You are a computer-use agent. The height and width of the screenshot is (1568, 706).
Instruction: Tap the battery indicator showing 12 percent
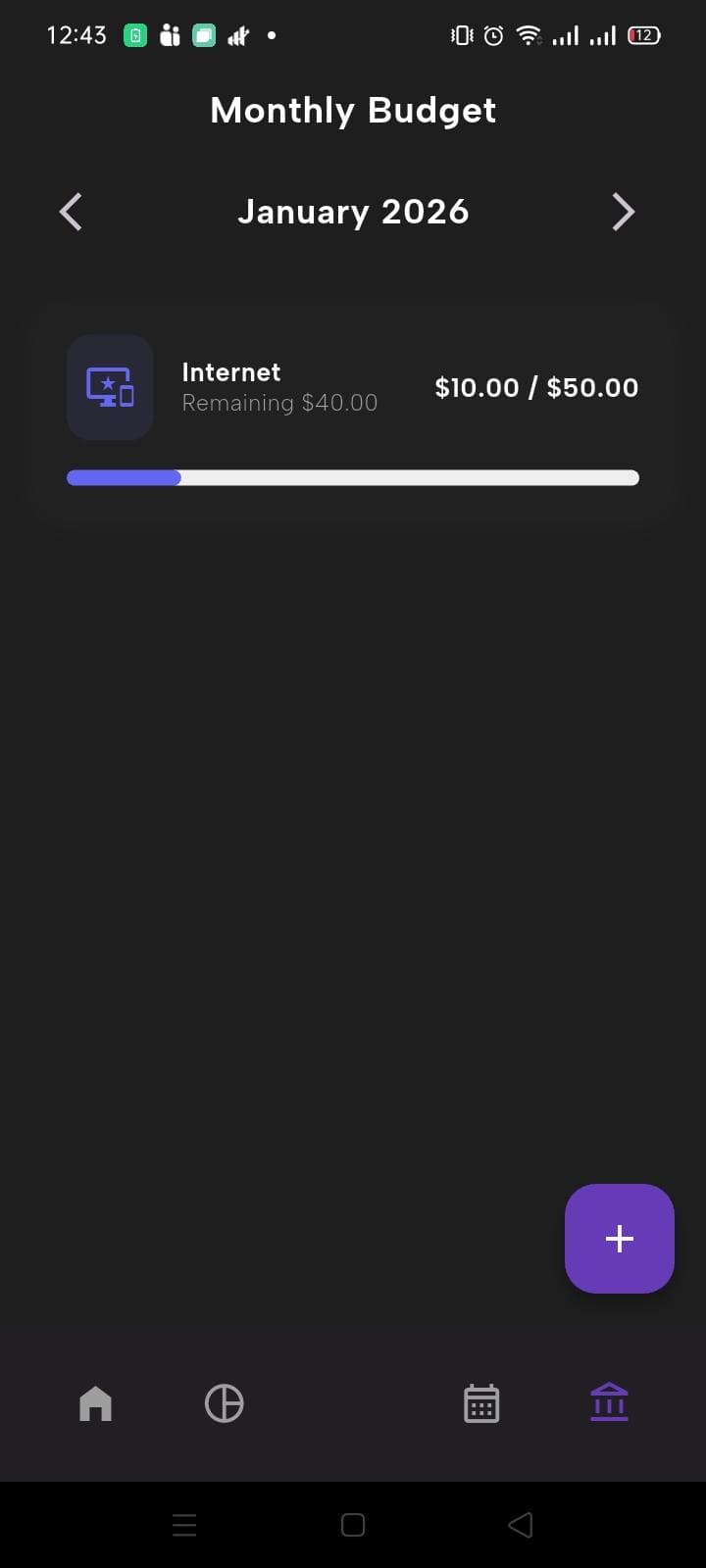click(x=642, y=35)
